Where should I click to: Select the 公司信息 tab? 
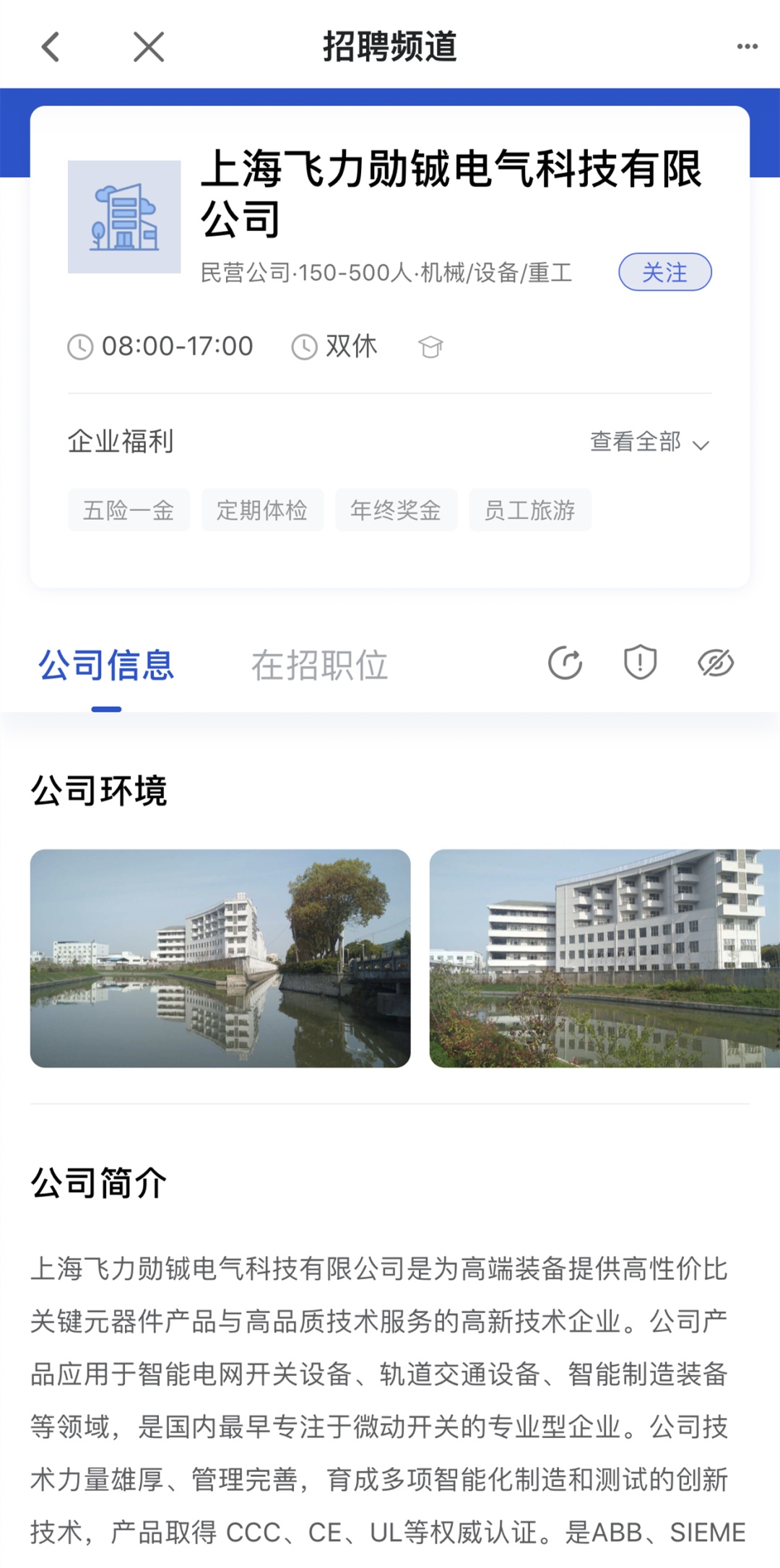[x=106, y=665]
